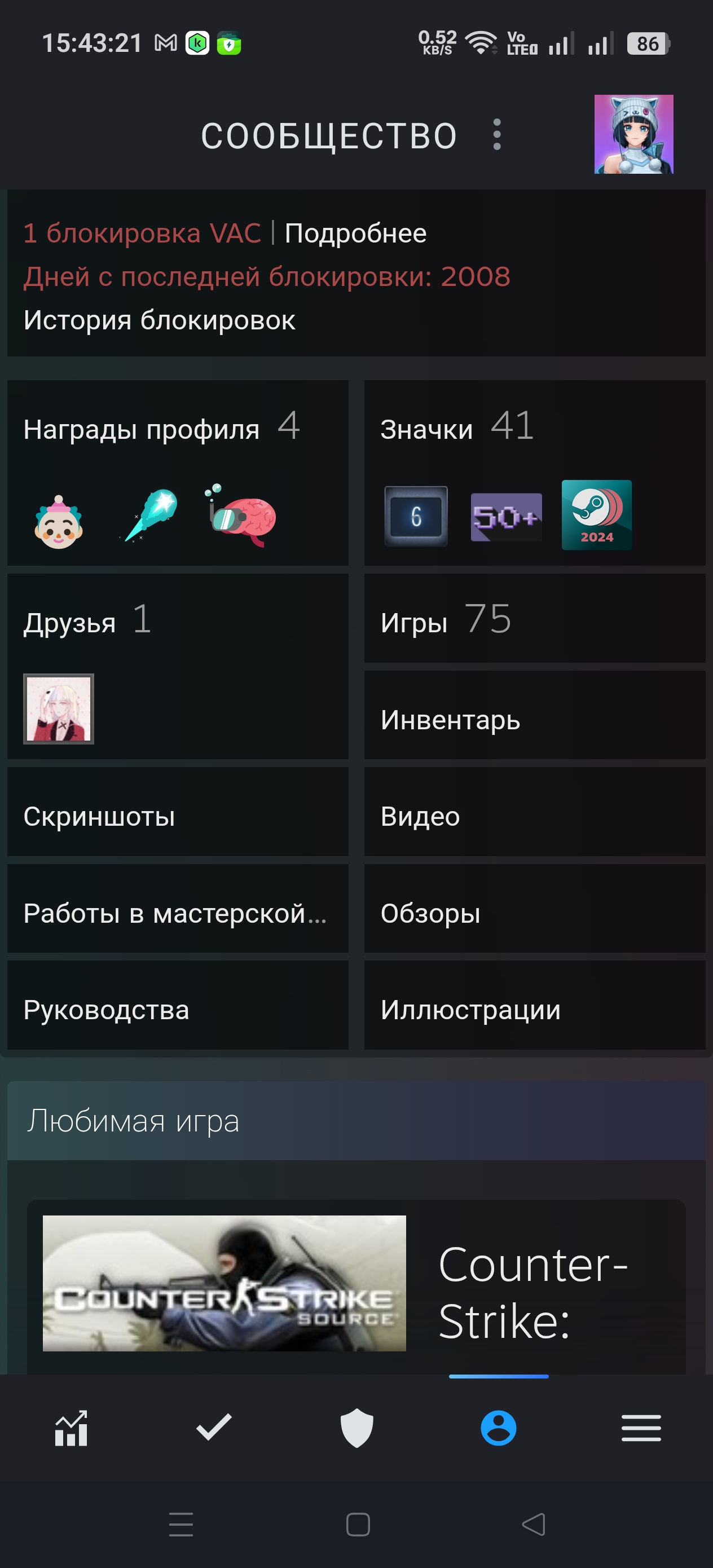Viewport: 713px width, 1568px height.
Task: Tap the Подробнее link about VAC ban
Action: coord(355,234)
